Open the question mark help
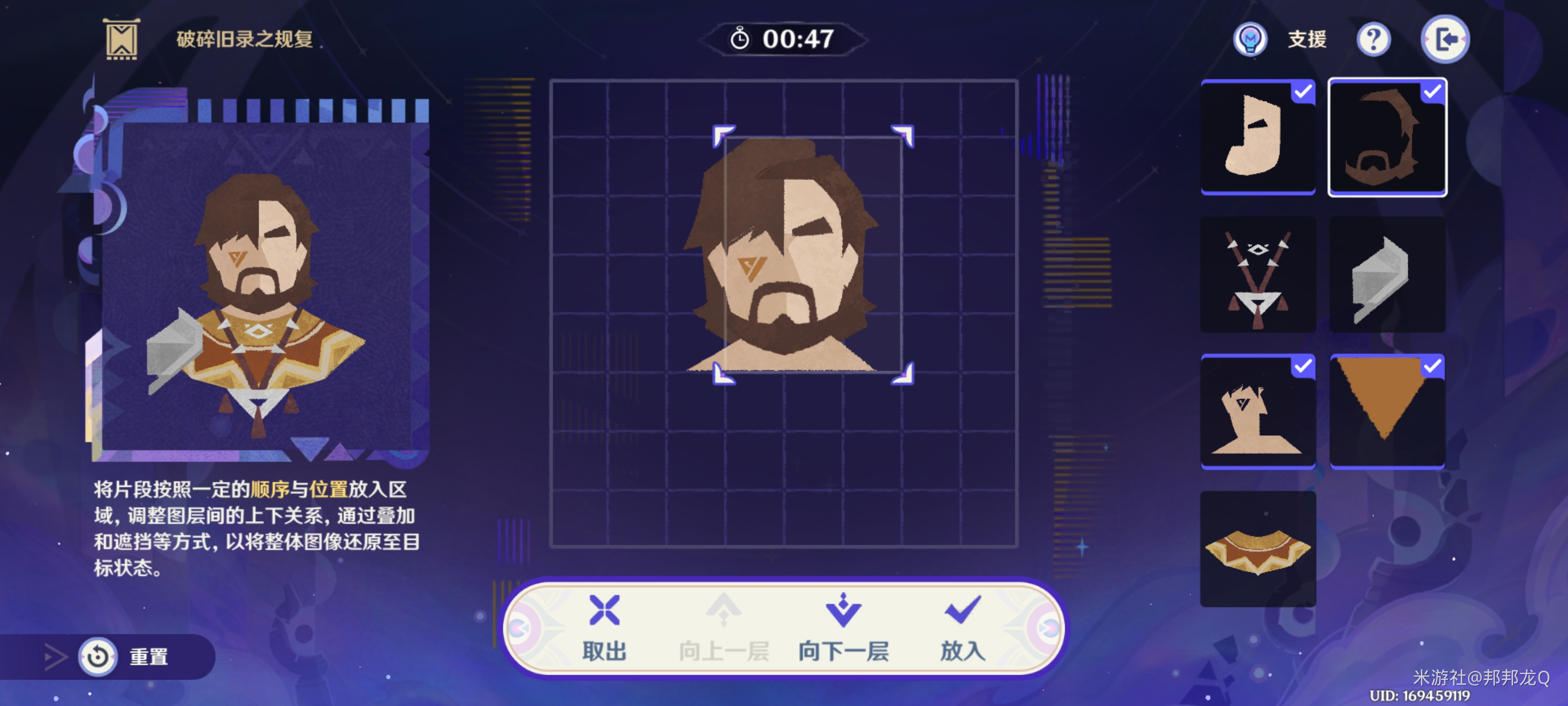 coord(1373,40)
